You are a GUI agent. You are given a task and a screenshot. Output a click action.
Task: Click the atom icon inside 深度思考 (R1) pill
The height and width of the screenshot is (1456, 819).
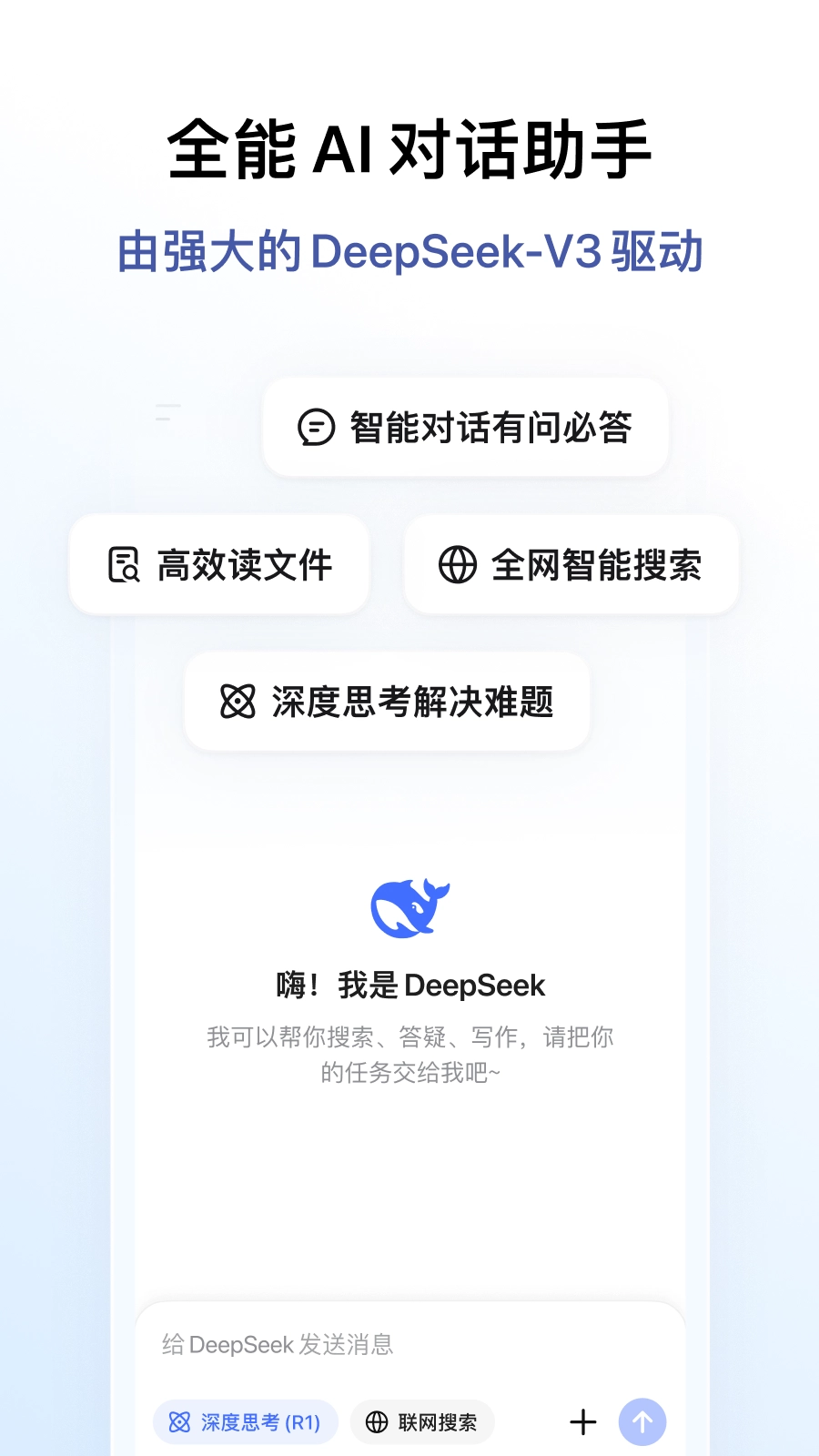point(180,1421)
